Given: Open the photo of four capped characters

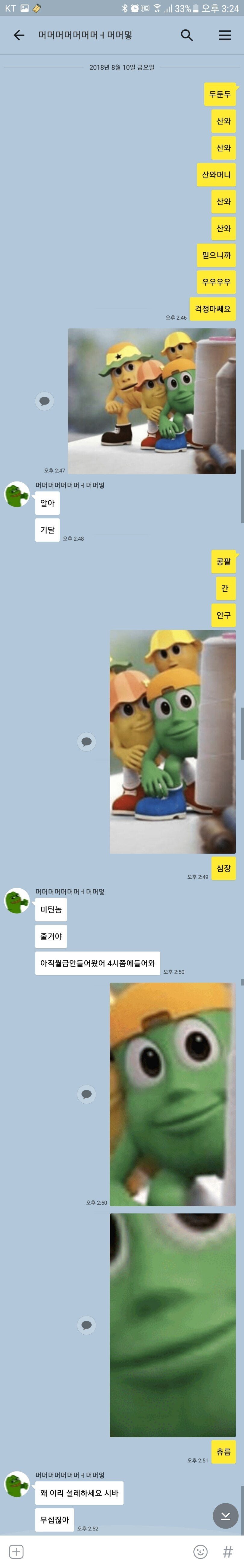Looking at the screenshot, I should [151, 401].
